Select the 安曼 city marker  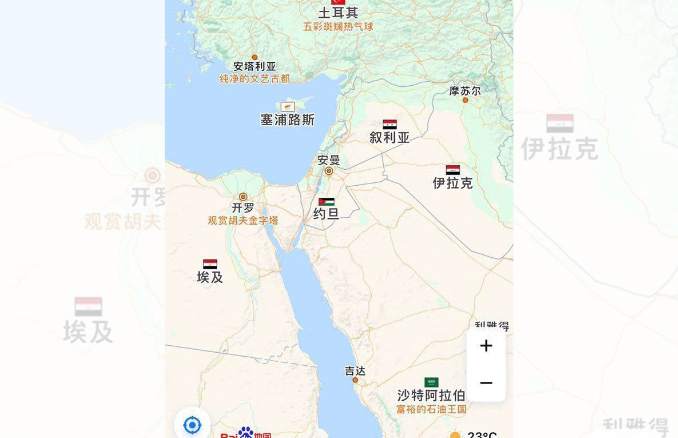point(328,171)
